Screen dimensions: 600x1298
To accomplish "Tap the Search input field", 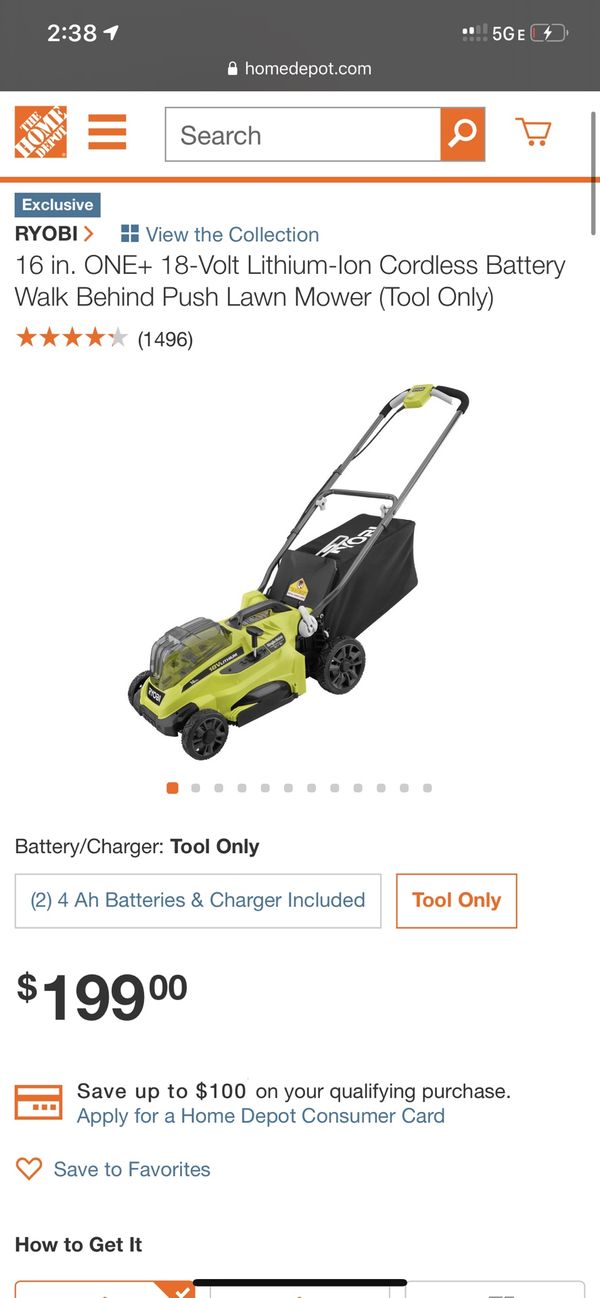I will 303,135.
